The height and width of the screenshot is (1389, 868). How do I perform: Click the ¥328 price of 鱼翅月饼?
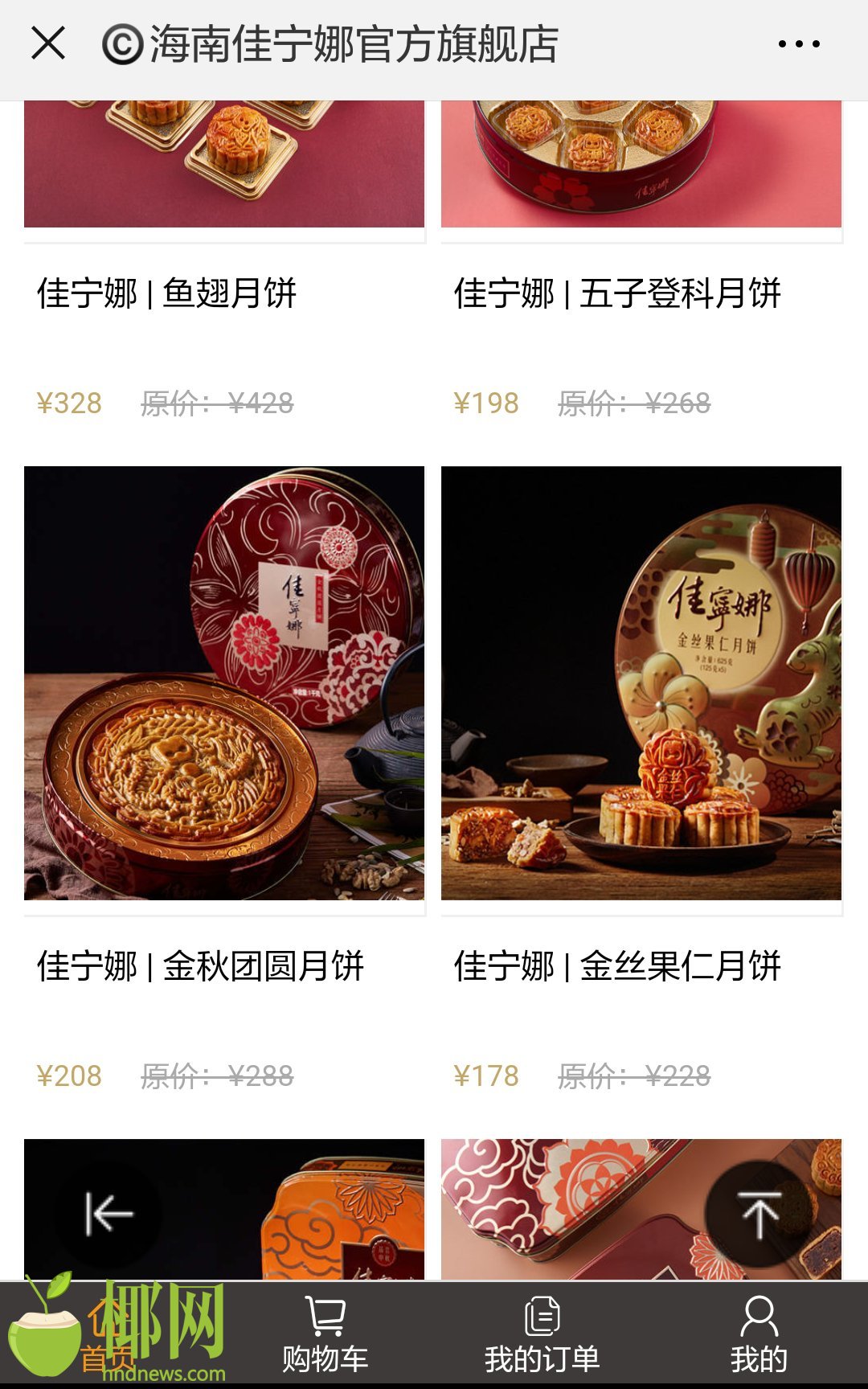click(x=69, y=402)
